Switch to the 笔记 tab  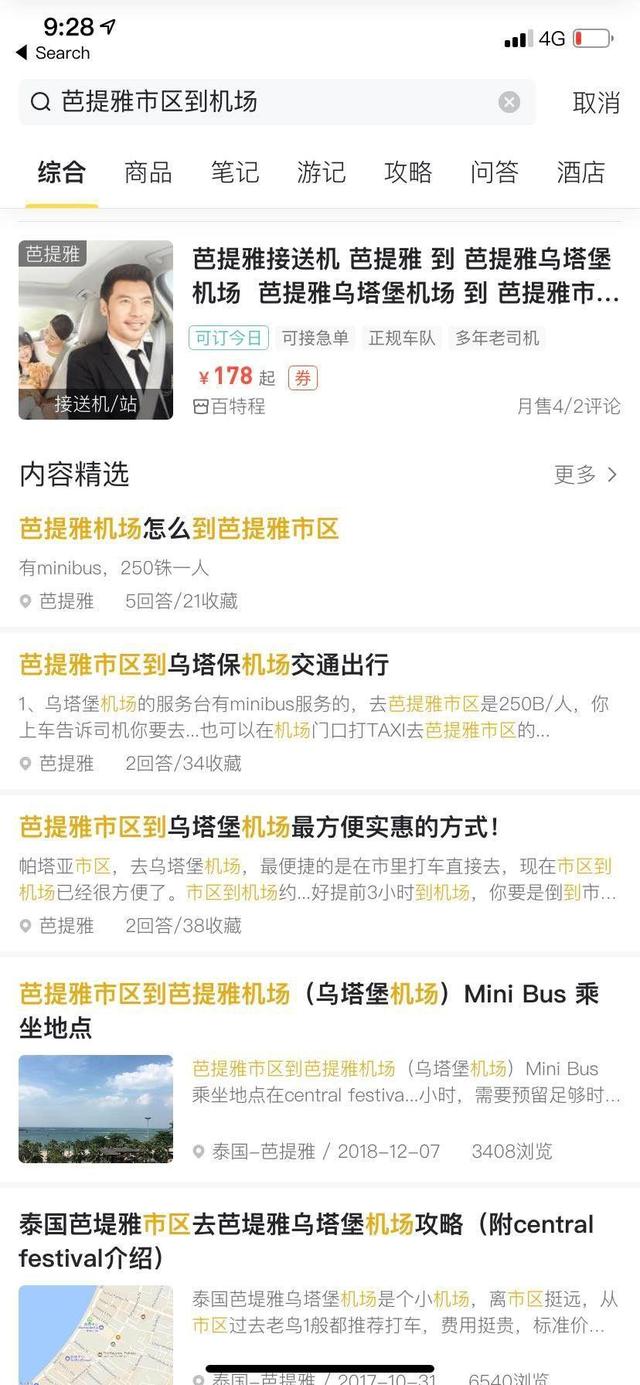[x=235, y=172]
